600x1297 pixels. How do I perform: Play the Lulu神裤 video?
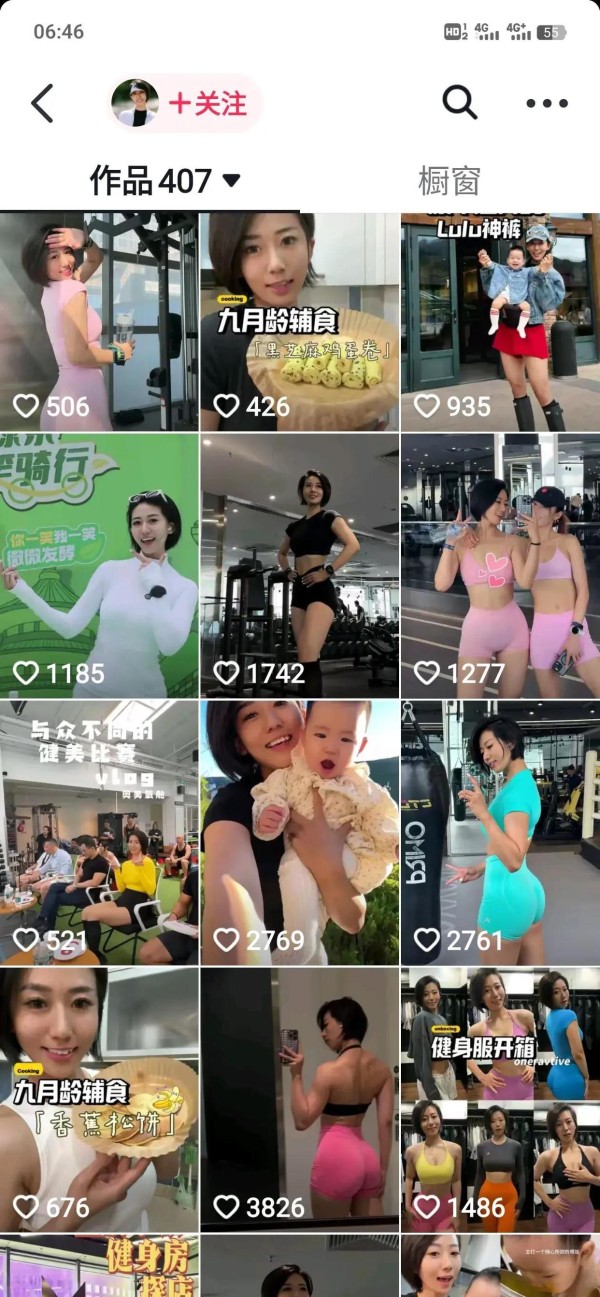tap(500, 320)
